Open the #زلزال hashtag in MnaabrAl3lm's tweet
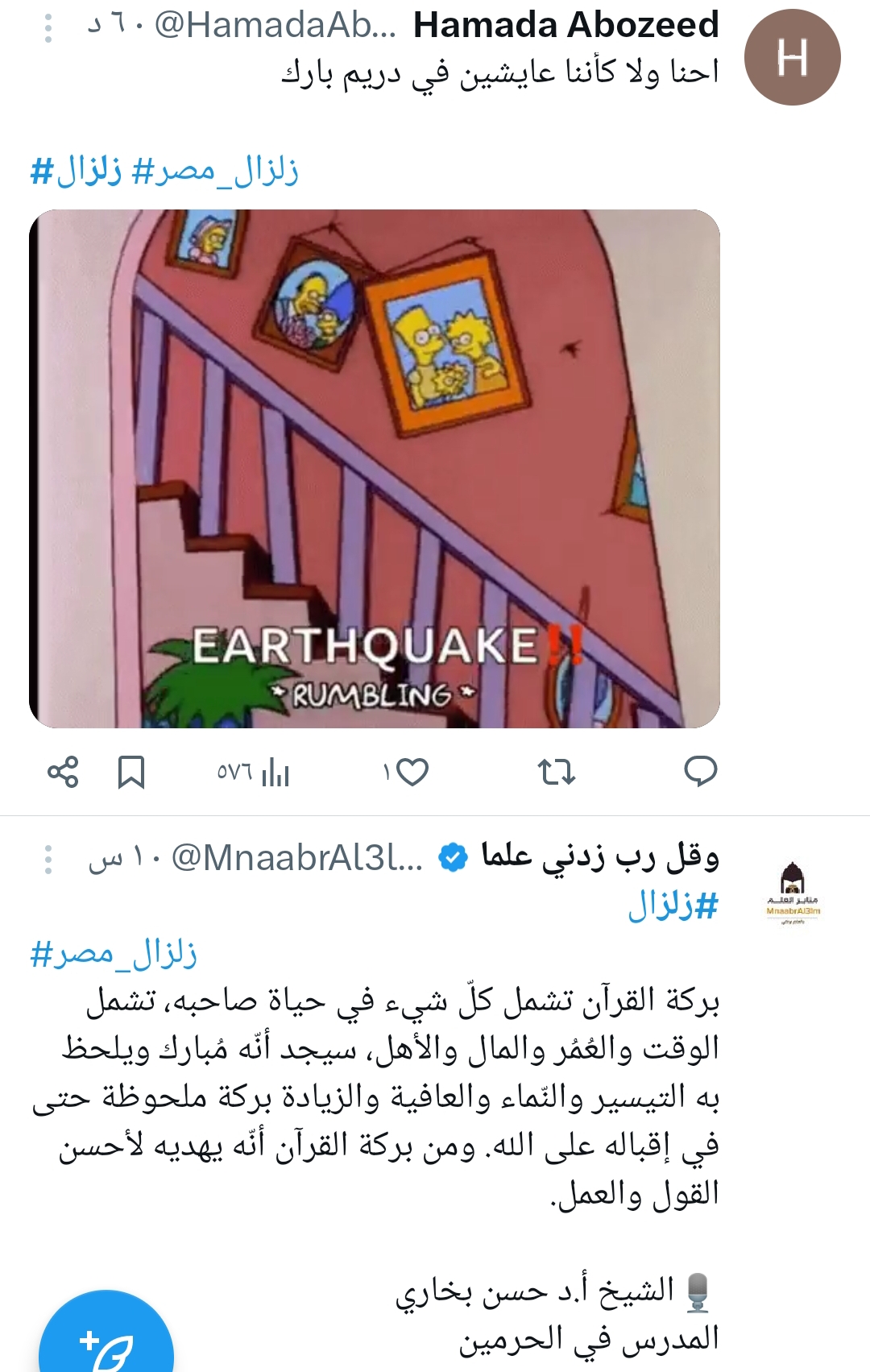Image resolution: width=870 pixels, height=1372 pixels. click(673, 906)
